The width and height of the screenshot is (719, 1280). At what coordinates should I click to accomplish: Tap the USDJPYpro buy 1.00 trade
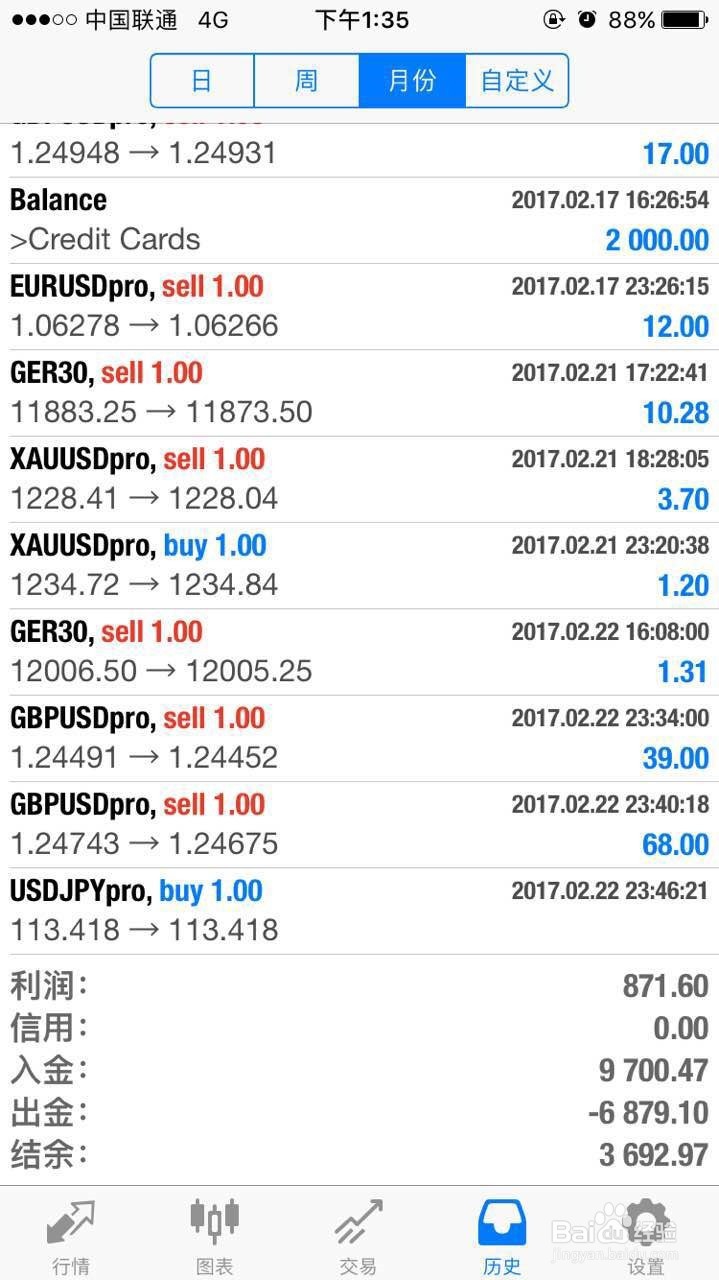click(x=359, y=910)
